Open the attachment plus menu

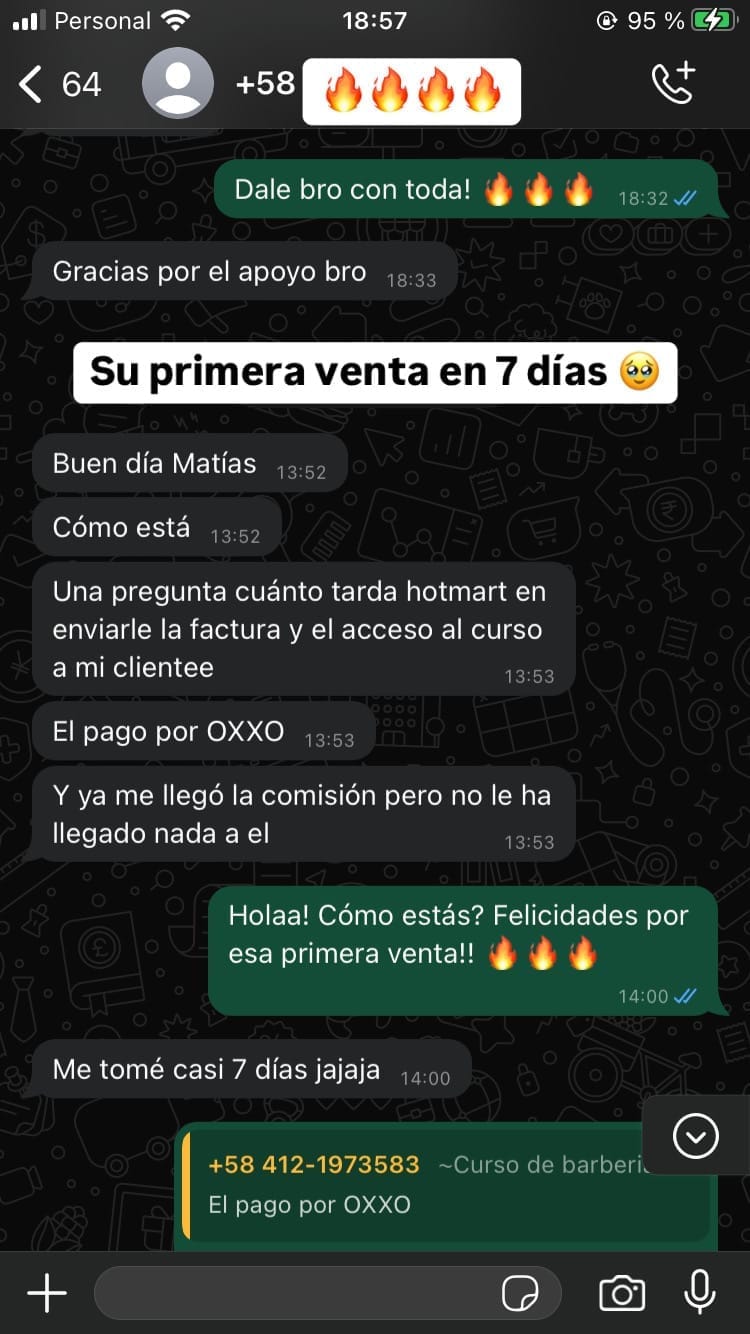tap(46, 1294)
